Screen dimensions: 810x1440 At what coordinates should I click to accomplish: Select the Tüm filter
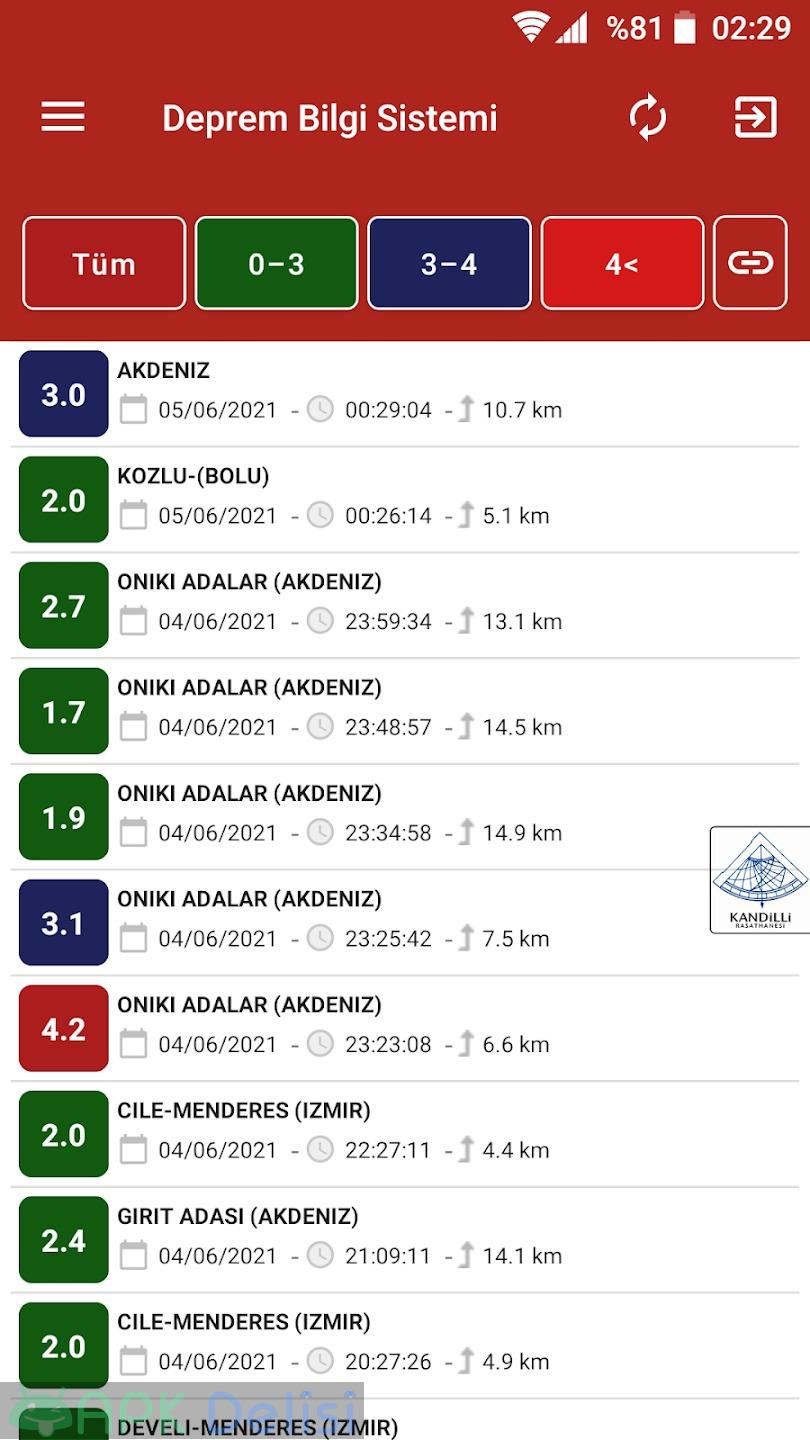click(104, 264)
